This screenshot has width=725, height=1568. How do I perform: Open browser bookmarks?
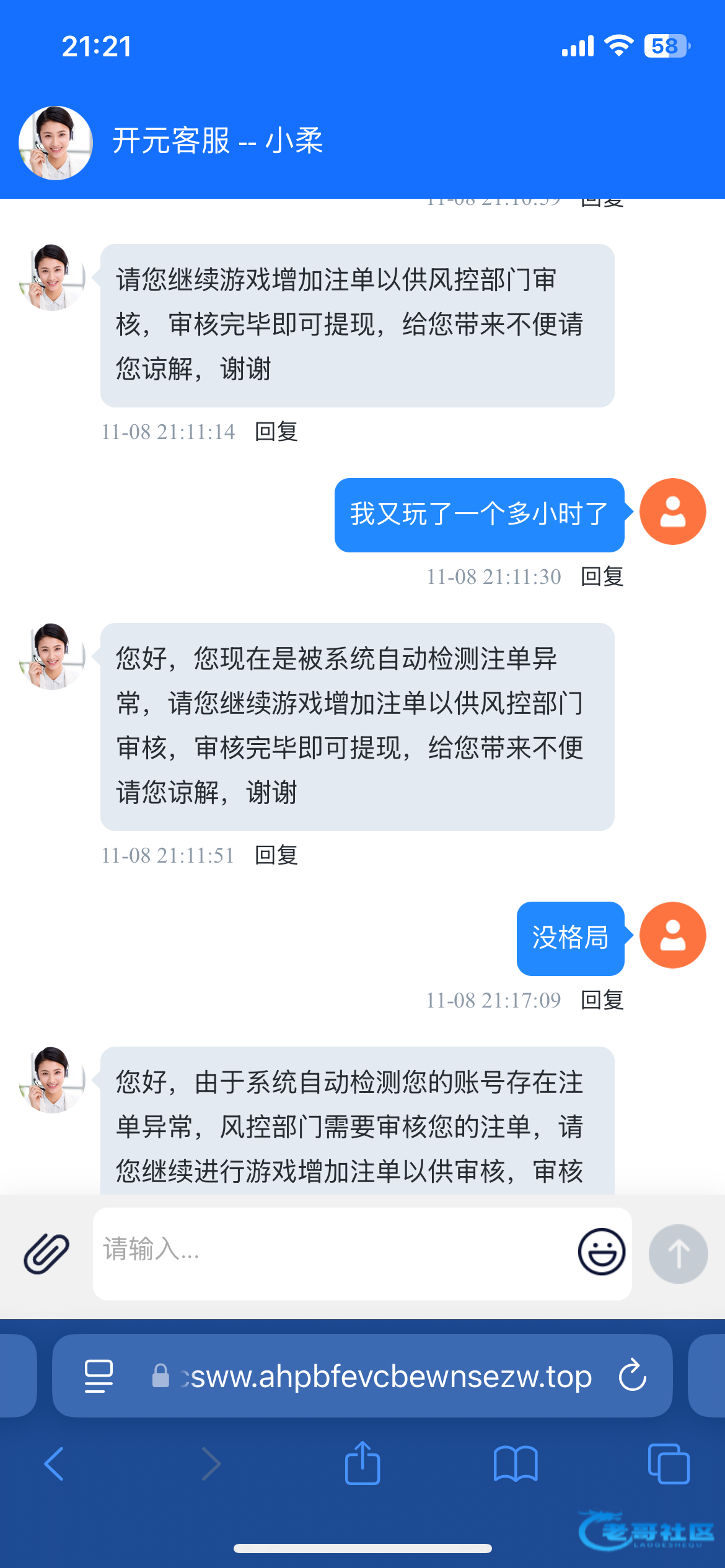tap(516, 1464)
